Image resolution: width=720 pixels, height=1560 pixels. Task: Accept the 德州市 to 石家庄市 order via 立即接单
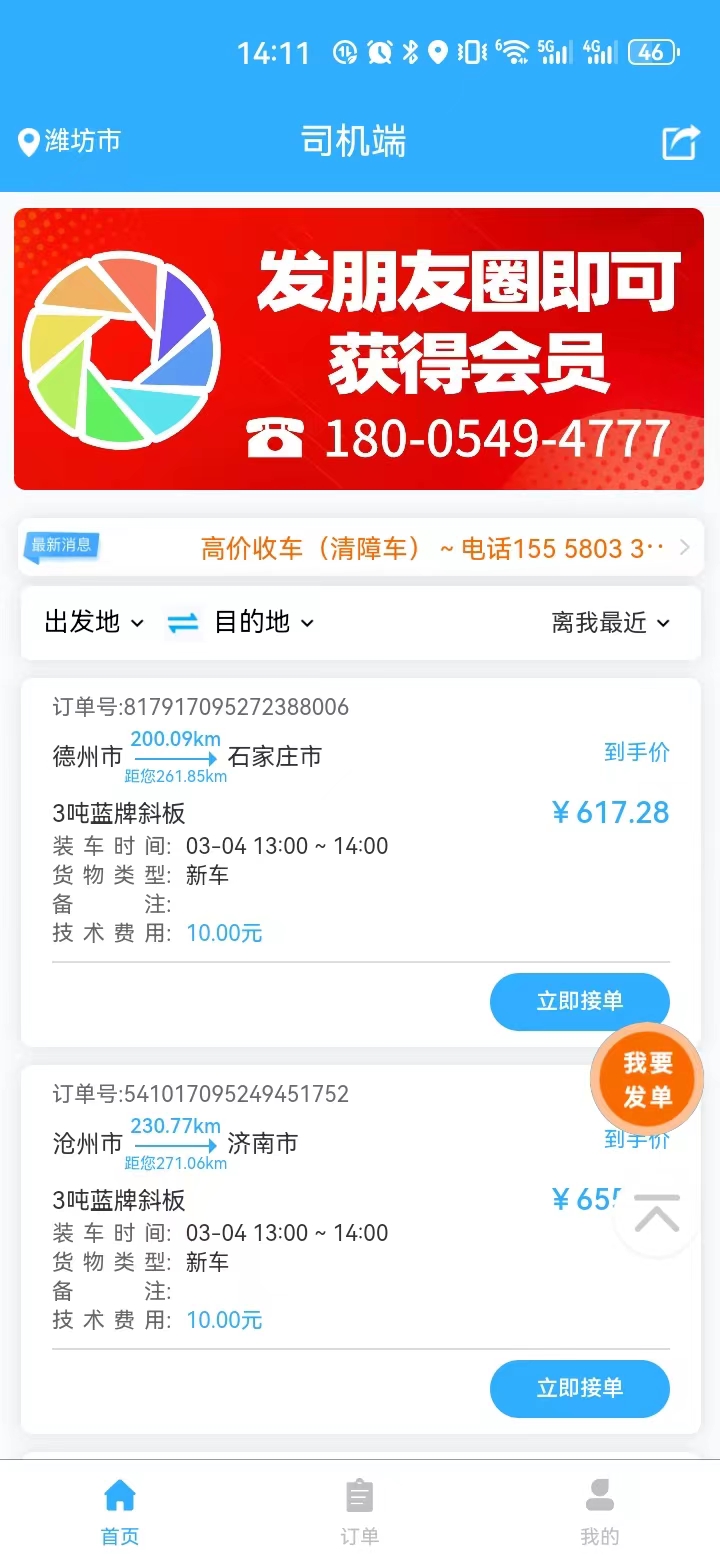(579, 1001)
